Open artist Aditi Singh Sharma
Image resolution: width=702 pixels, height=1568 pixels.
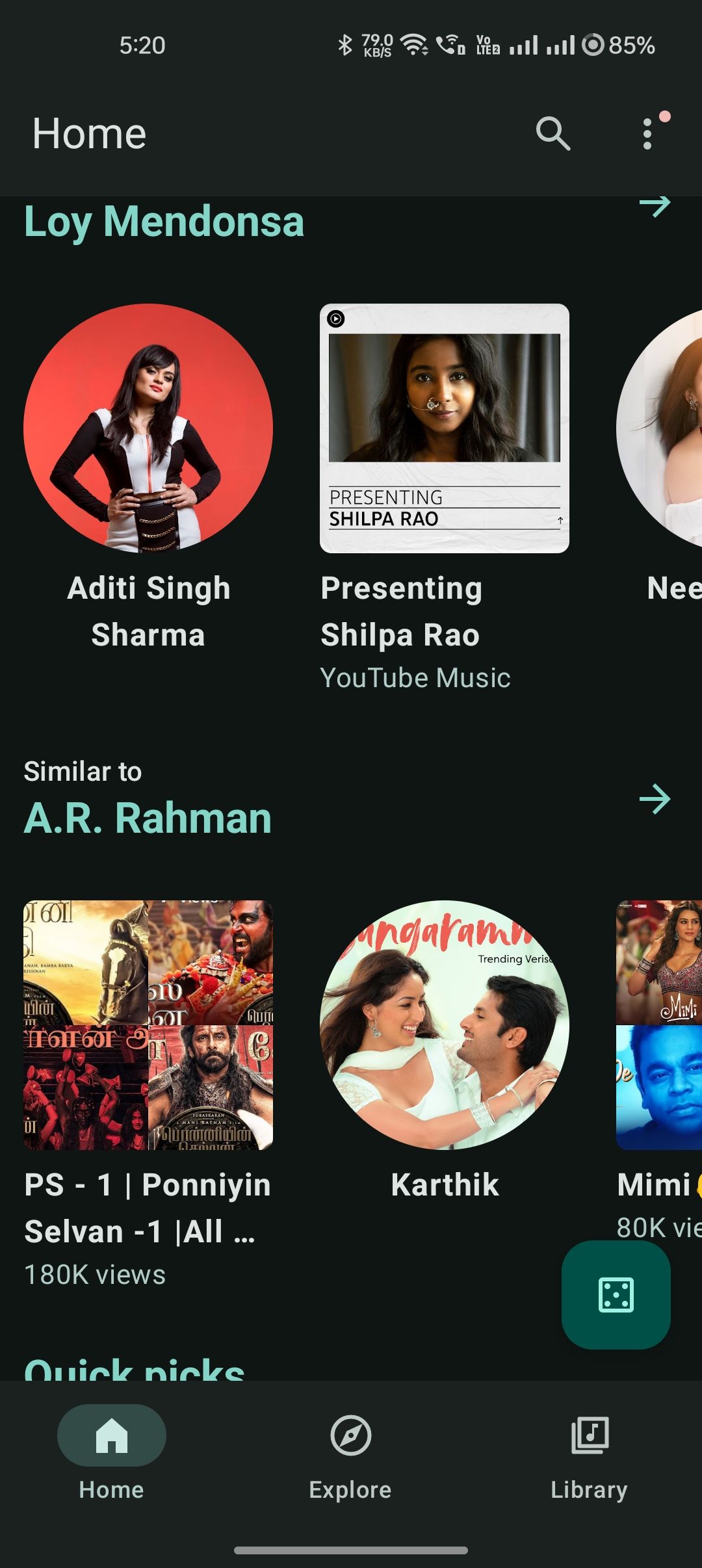pos(148,429)
